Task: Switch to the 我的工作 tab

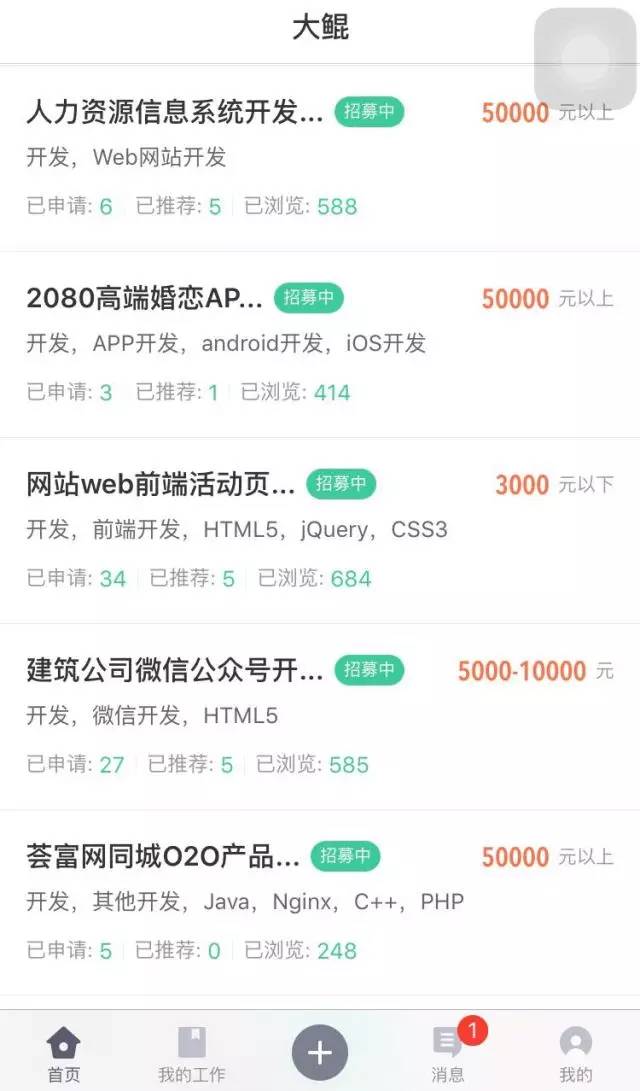Action: (x=191, y=1054)
